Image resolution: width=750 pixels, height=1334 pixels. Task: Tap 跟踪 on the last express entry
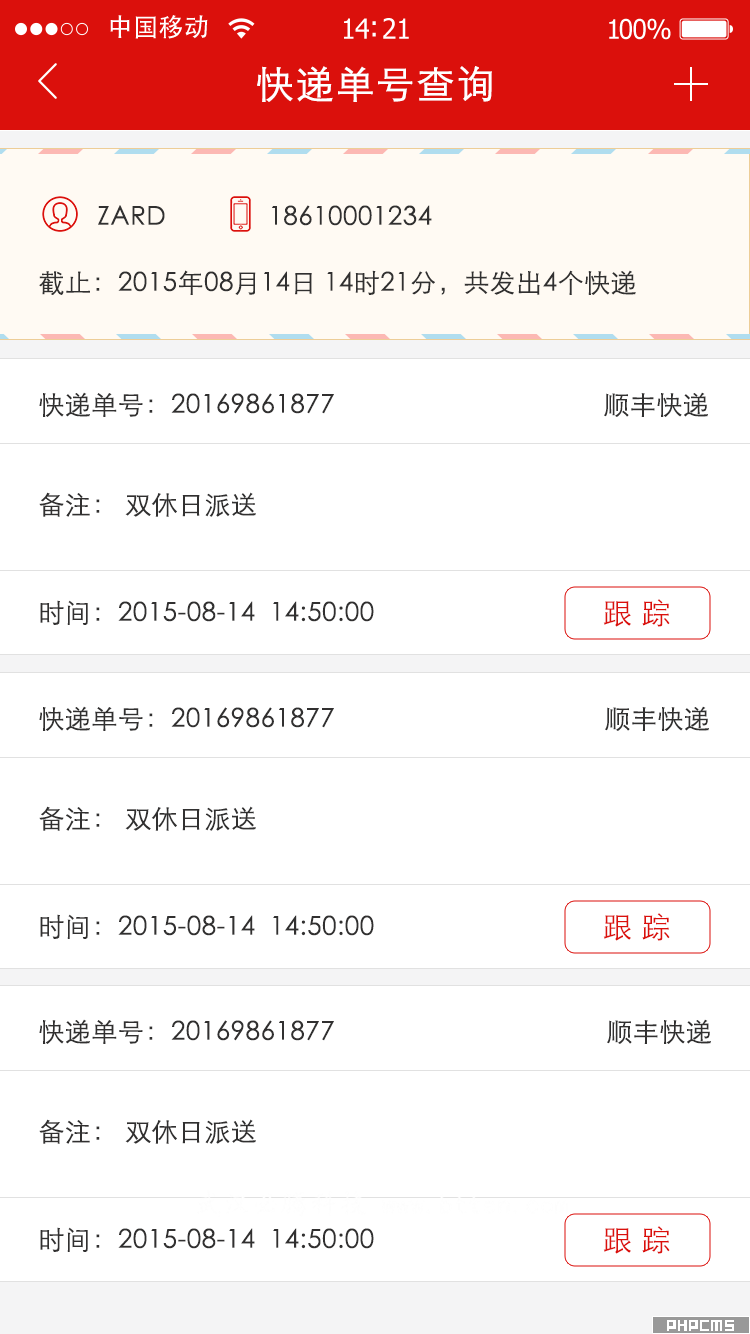click(x=637, y=1240)
